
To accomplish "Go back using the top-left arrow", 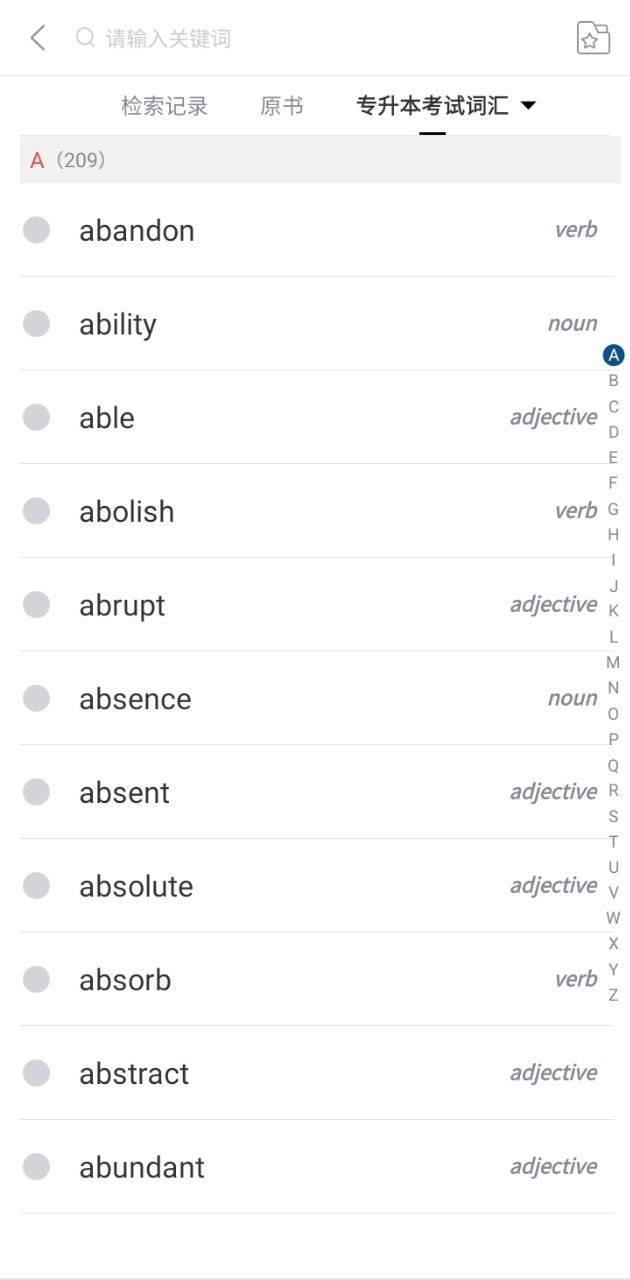I will click(x=38, y=38).
